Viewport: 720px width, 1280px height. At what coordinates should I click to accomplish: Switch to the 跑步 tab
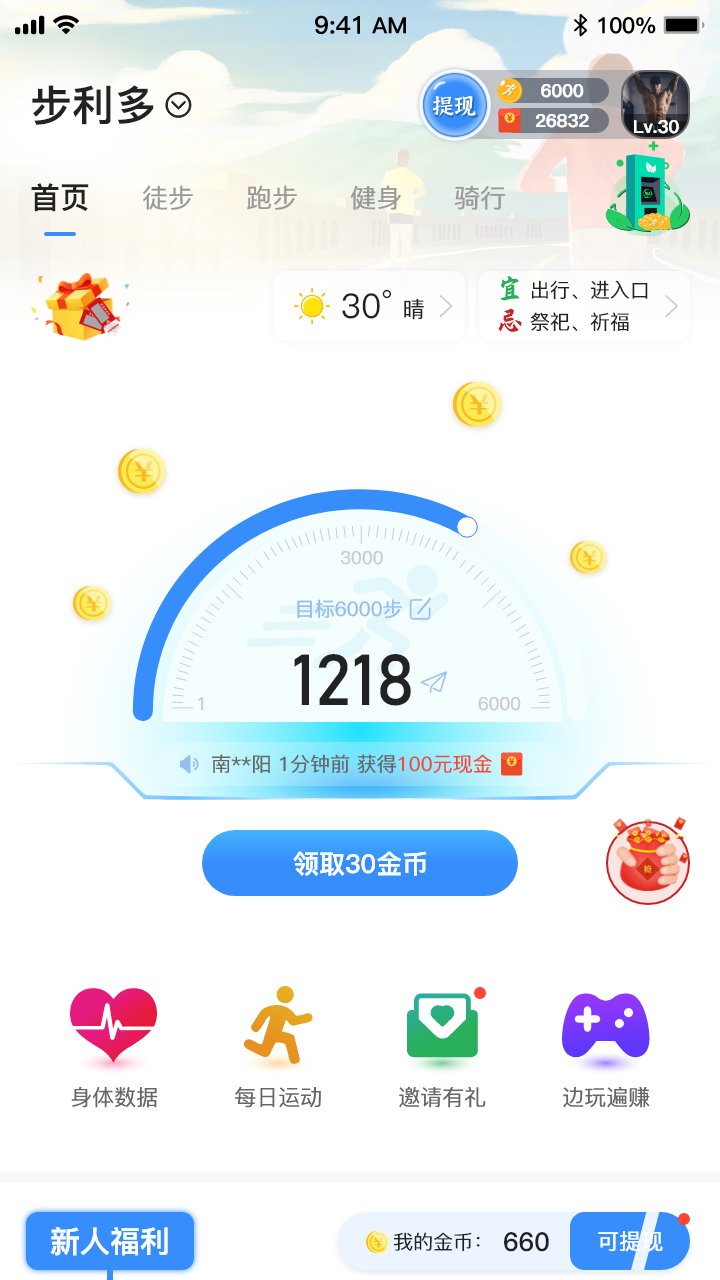coord(271,198)
